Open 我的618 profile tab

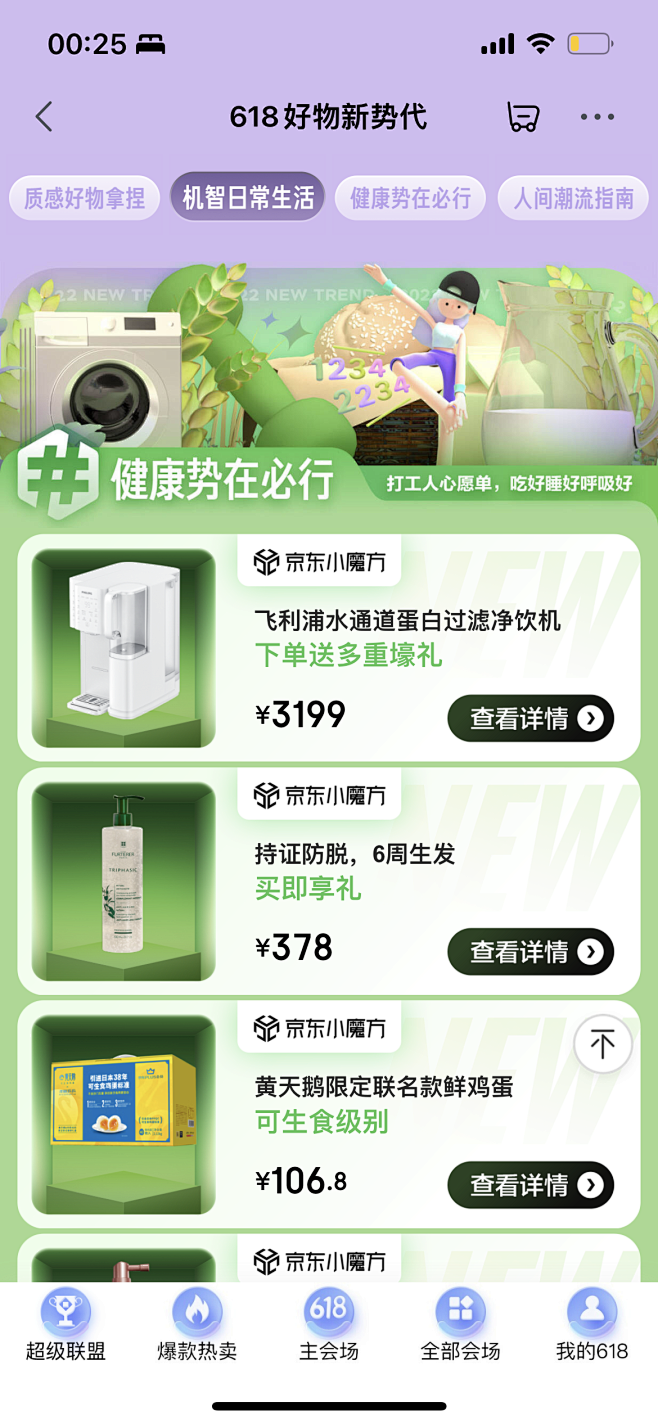592,1325
